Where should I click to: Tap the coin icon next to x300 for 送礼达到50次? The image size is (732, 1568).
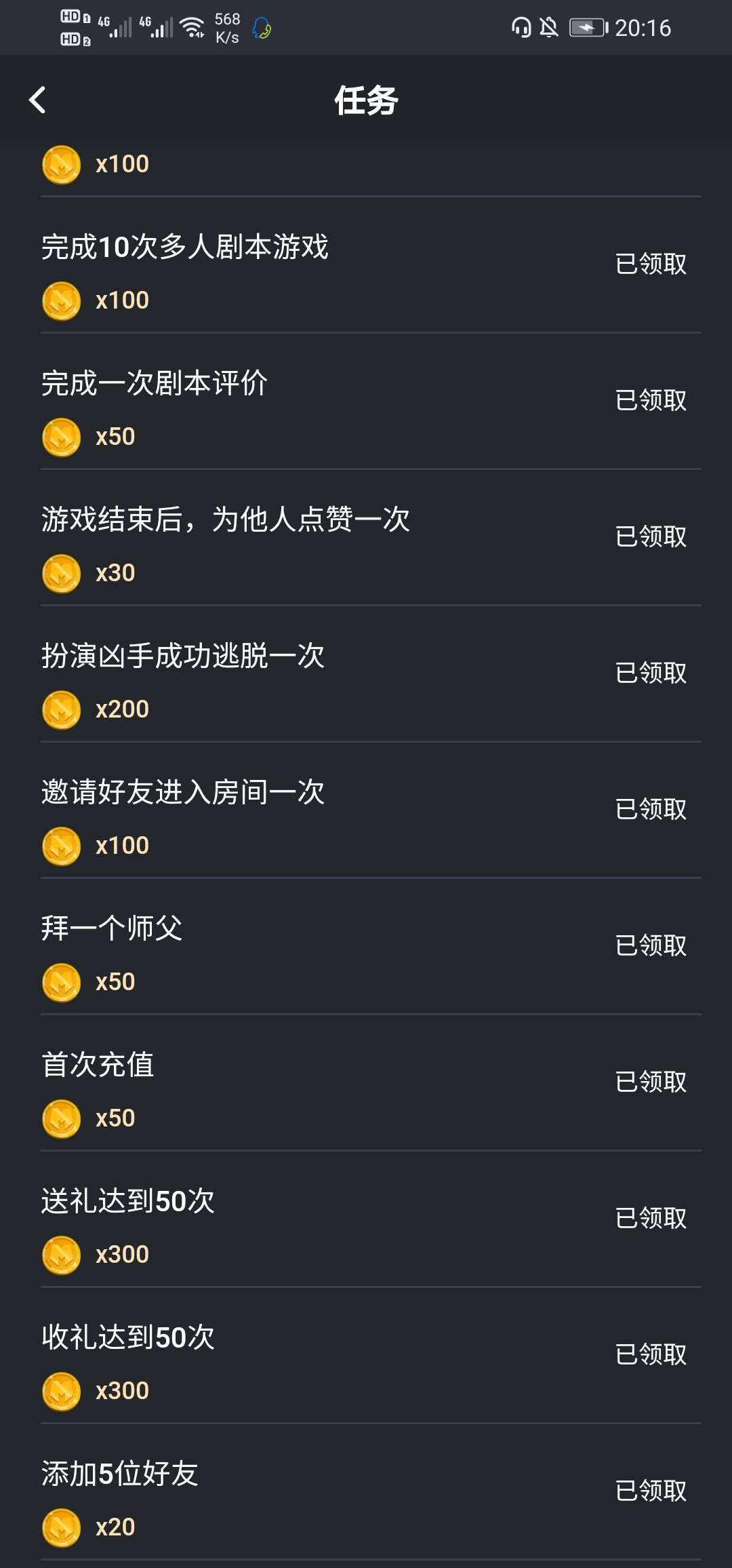pos(62,1253)
